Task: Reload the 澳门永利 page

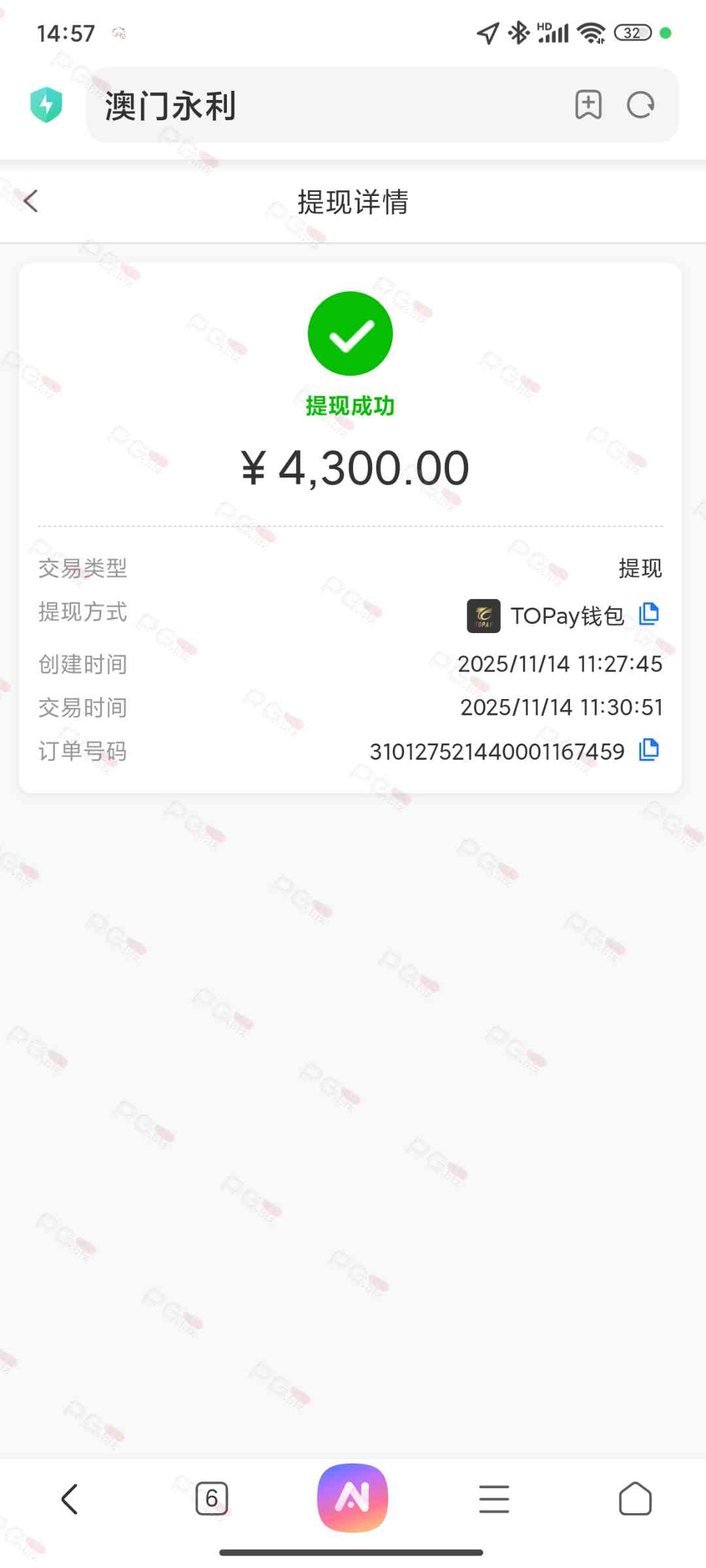Action: (640, 105)
